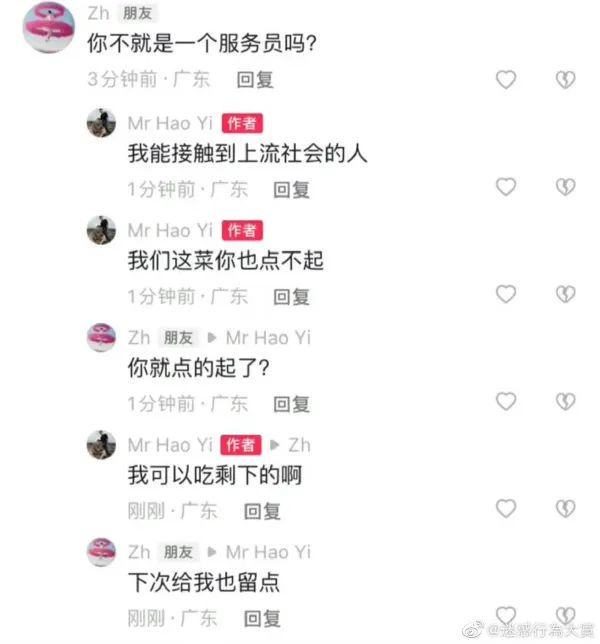Image resolution: width=600 pixels, height=644 pixels.
Task: Dislike the comment "我可以吃剩下的啊"
Action: 566,509
